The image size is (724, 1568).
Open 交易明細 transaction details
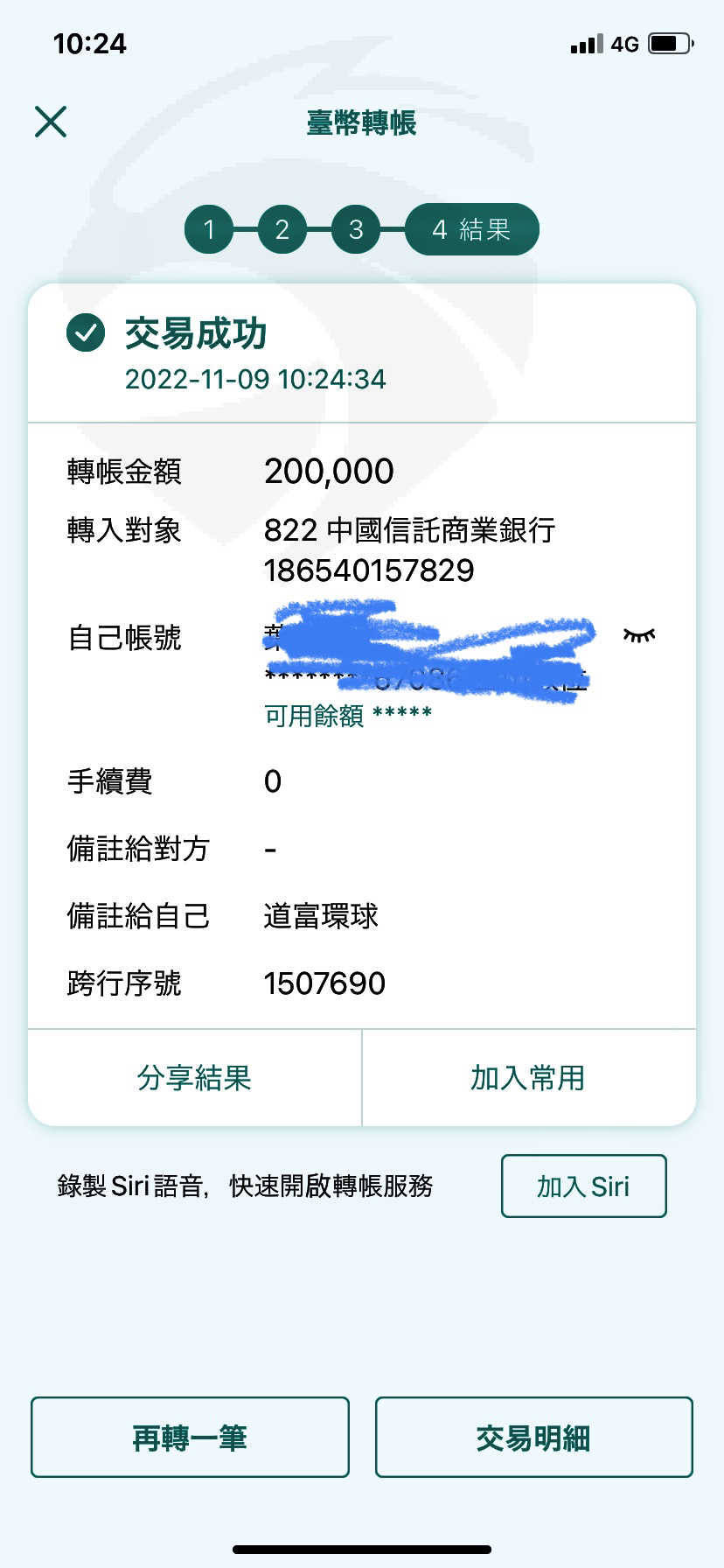pyautogui.click(x=533, y=1437)
